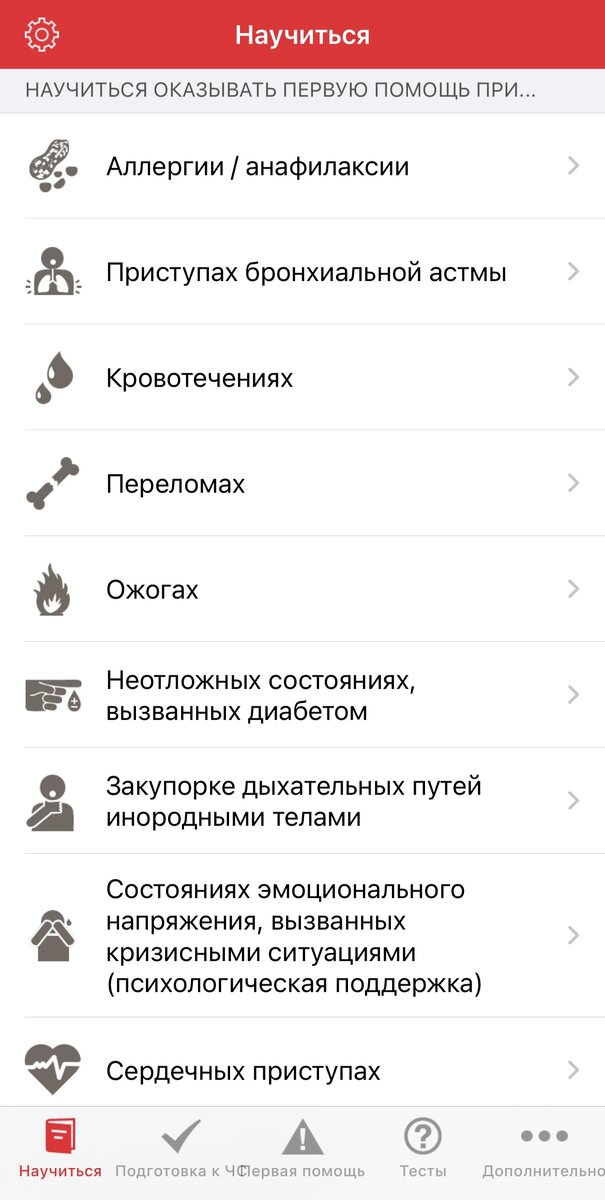Switch to the Первая помощь tab

[302, 1148]
